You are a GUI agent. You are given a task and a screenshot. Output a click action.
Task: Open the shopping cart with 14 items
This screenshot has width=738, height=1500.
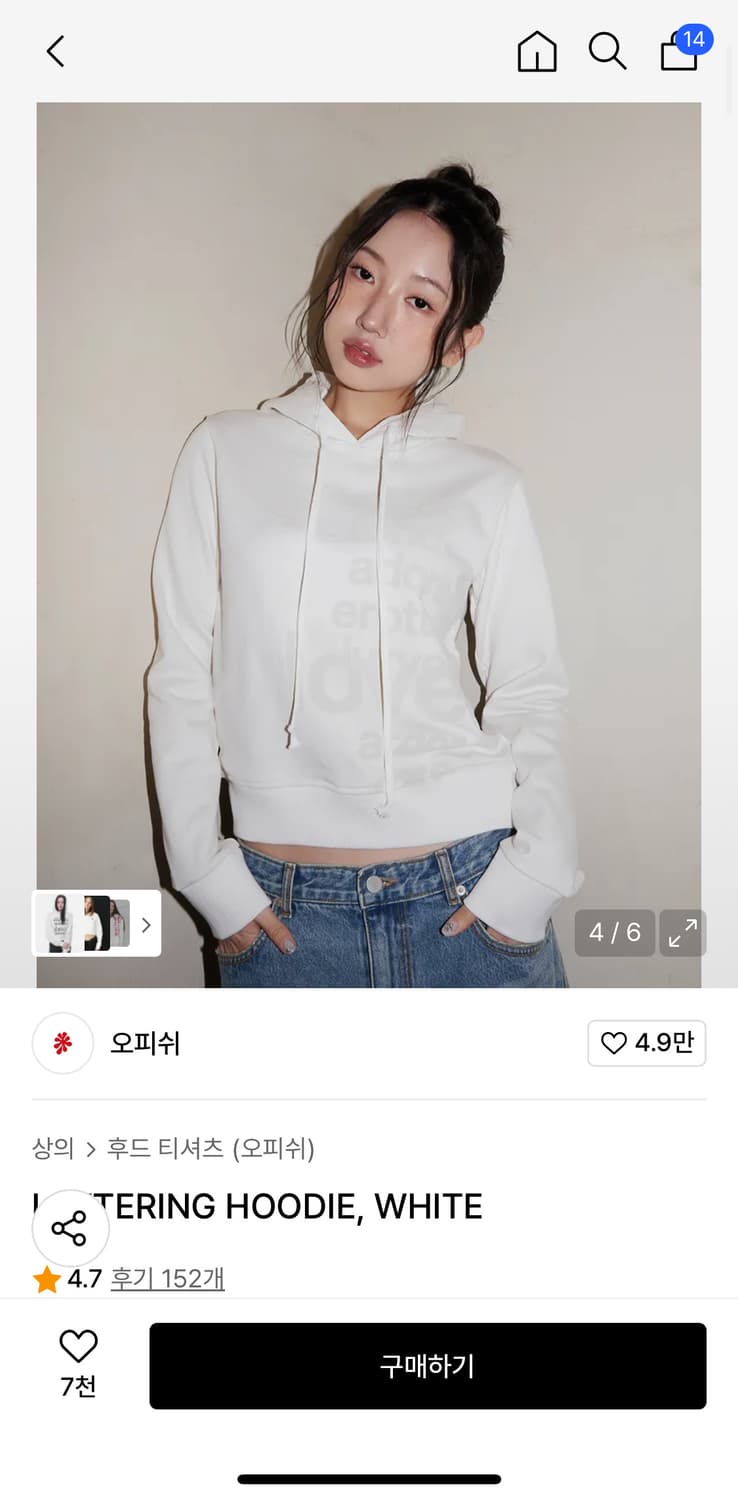680,52
